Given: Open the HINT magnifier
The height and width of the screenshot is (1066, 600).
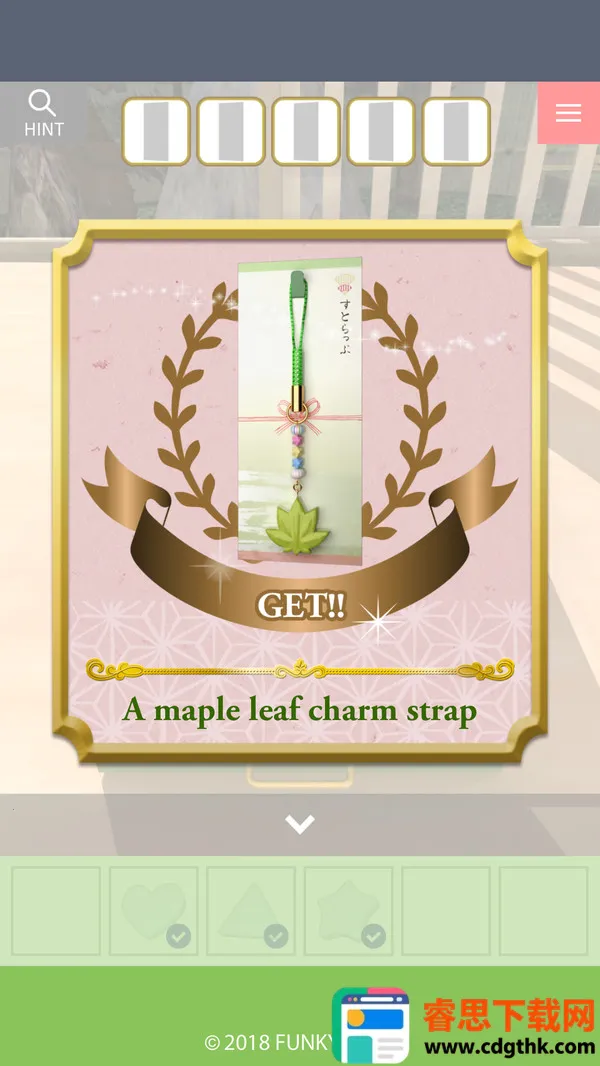Looking at the screenshot, I should (43, 113).
